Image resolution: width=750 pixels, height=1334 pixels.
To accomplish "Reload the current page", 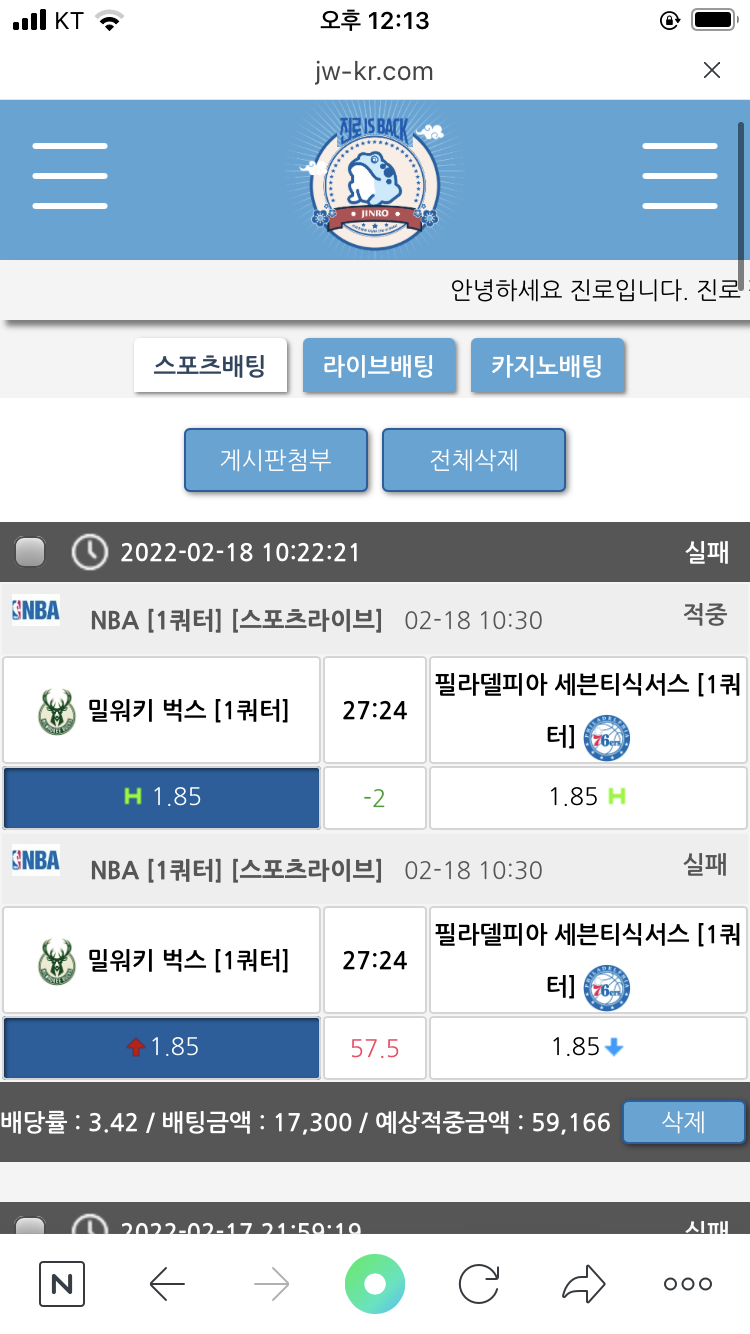I will [x=479, y=1284].
